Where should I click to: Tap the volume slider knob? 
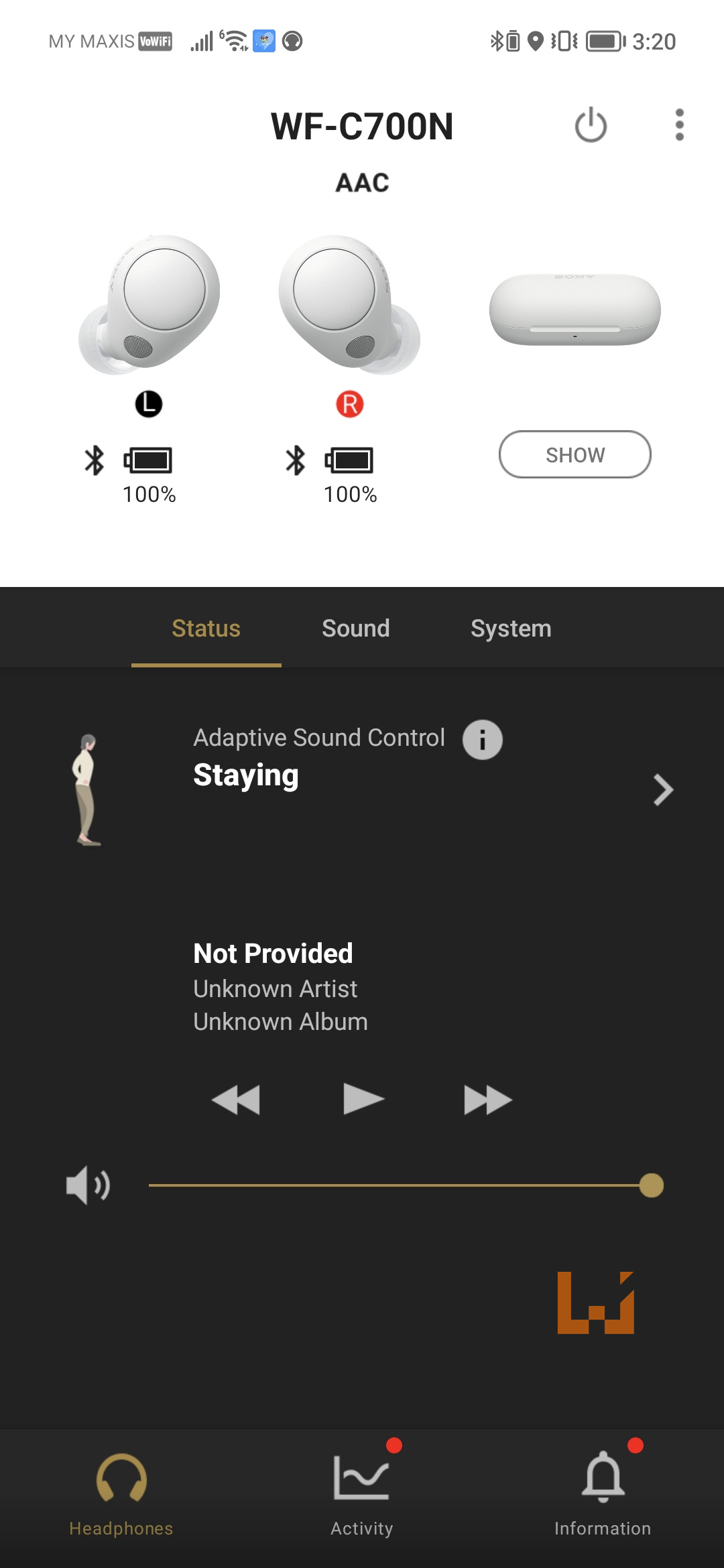[x=651, y=1185]
